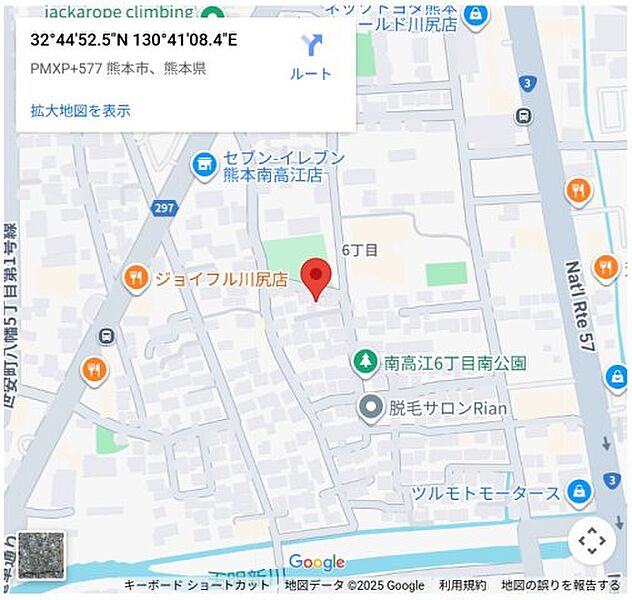Open ジョイフル川尻店 restaurant marker
The image size is (632, 600).
136,279
